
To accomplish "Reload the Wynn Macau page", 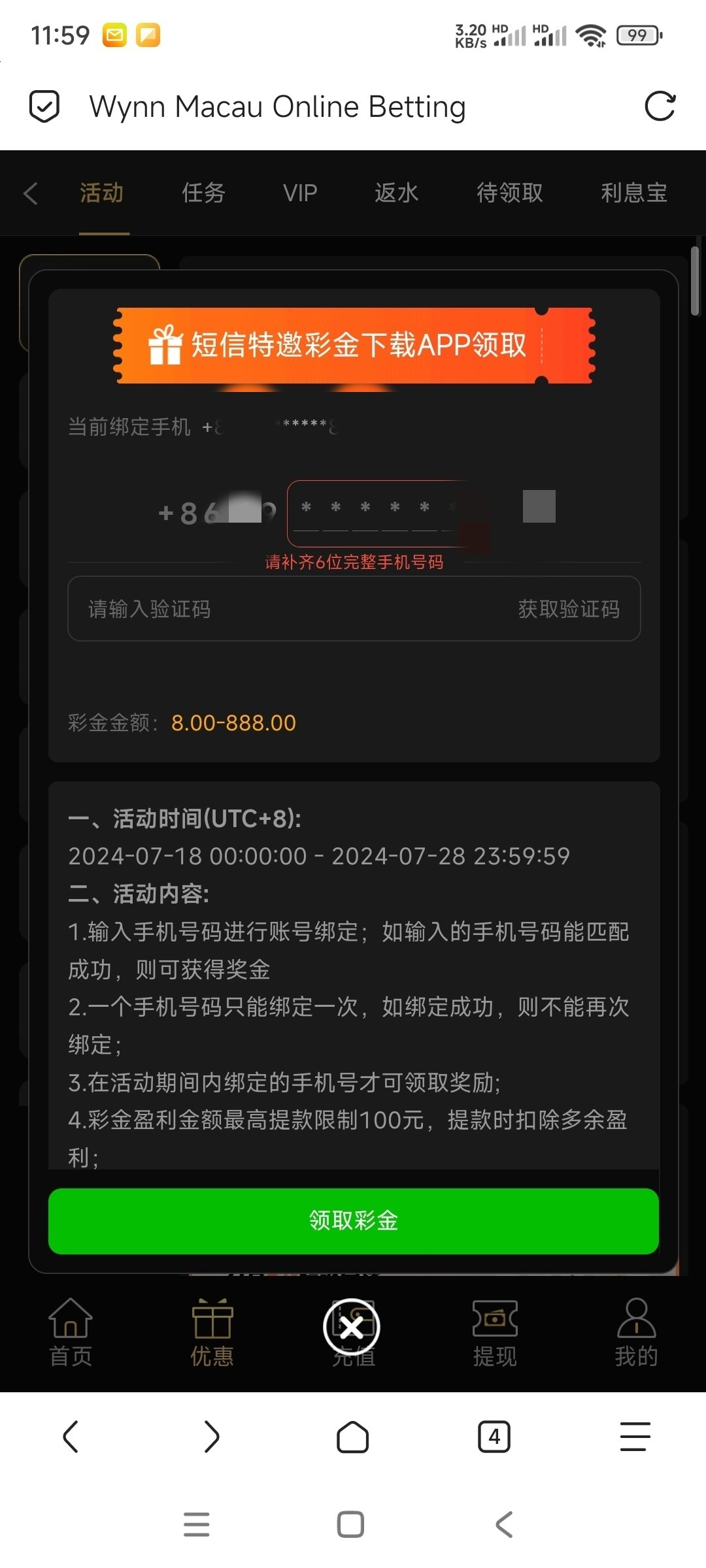I will (660, 106).
